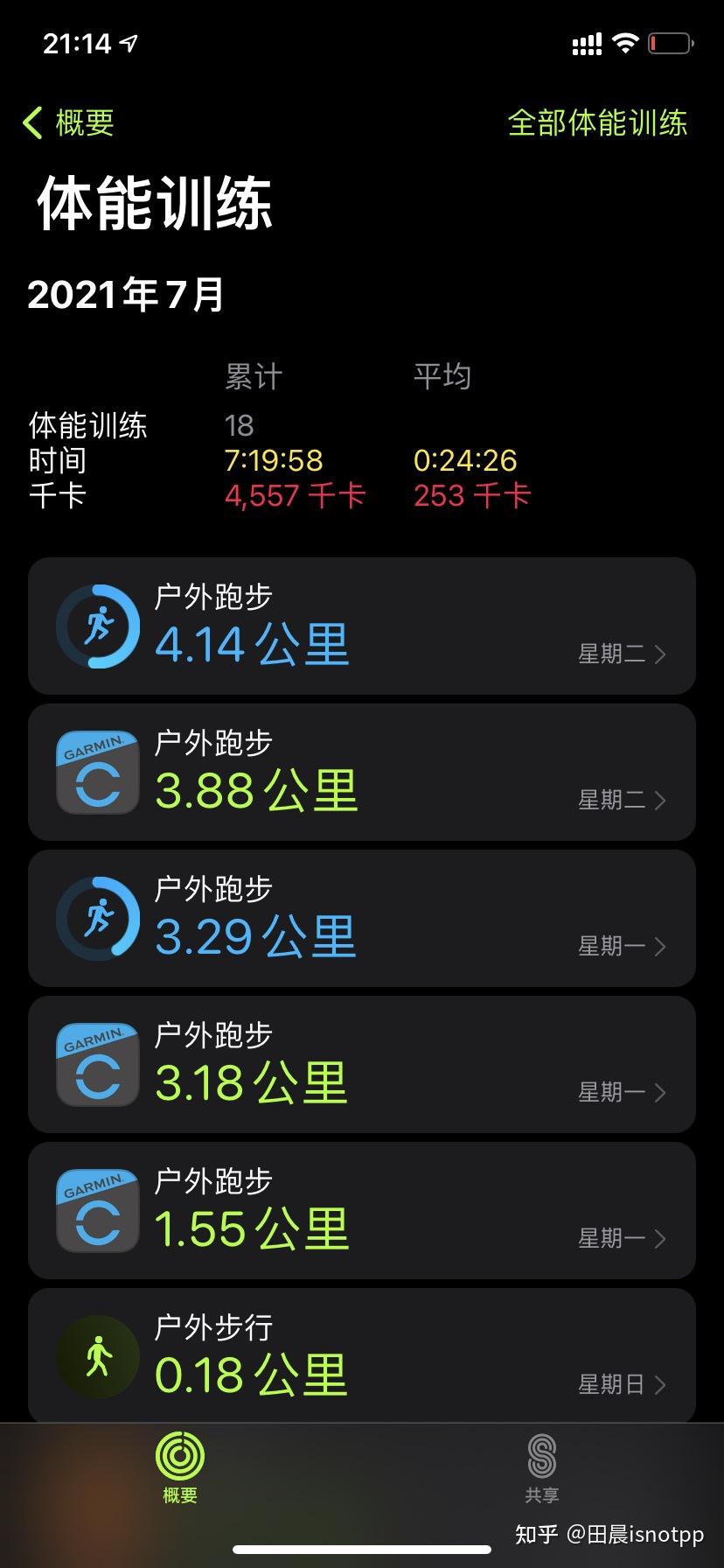Tap the running icon beside 3.29 公里
Screen dimensions: 724x1568
[97, 917]
